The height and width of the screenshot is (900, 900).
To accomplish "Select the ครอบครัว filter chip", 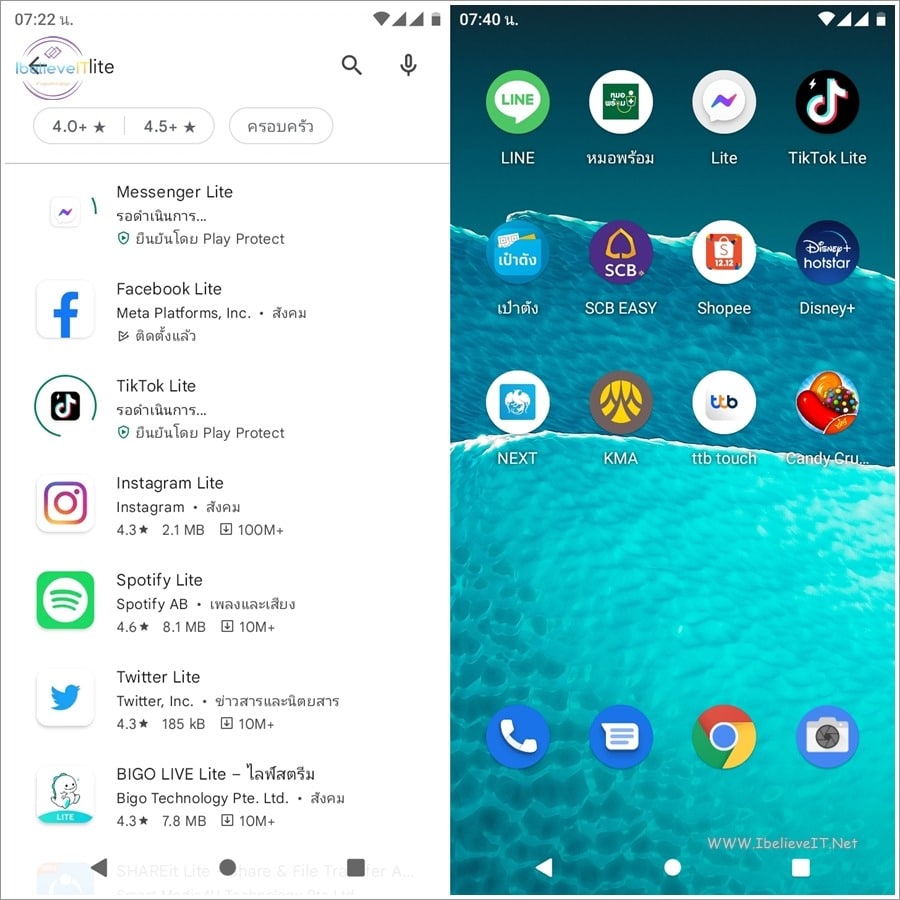I will coord(280,127).
